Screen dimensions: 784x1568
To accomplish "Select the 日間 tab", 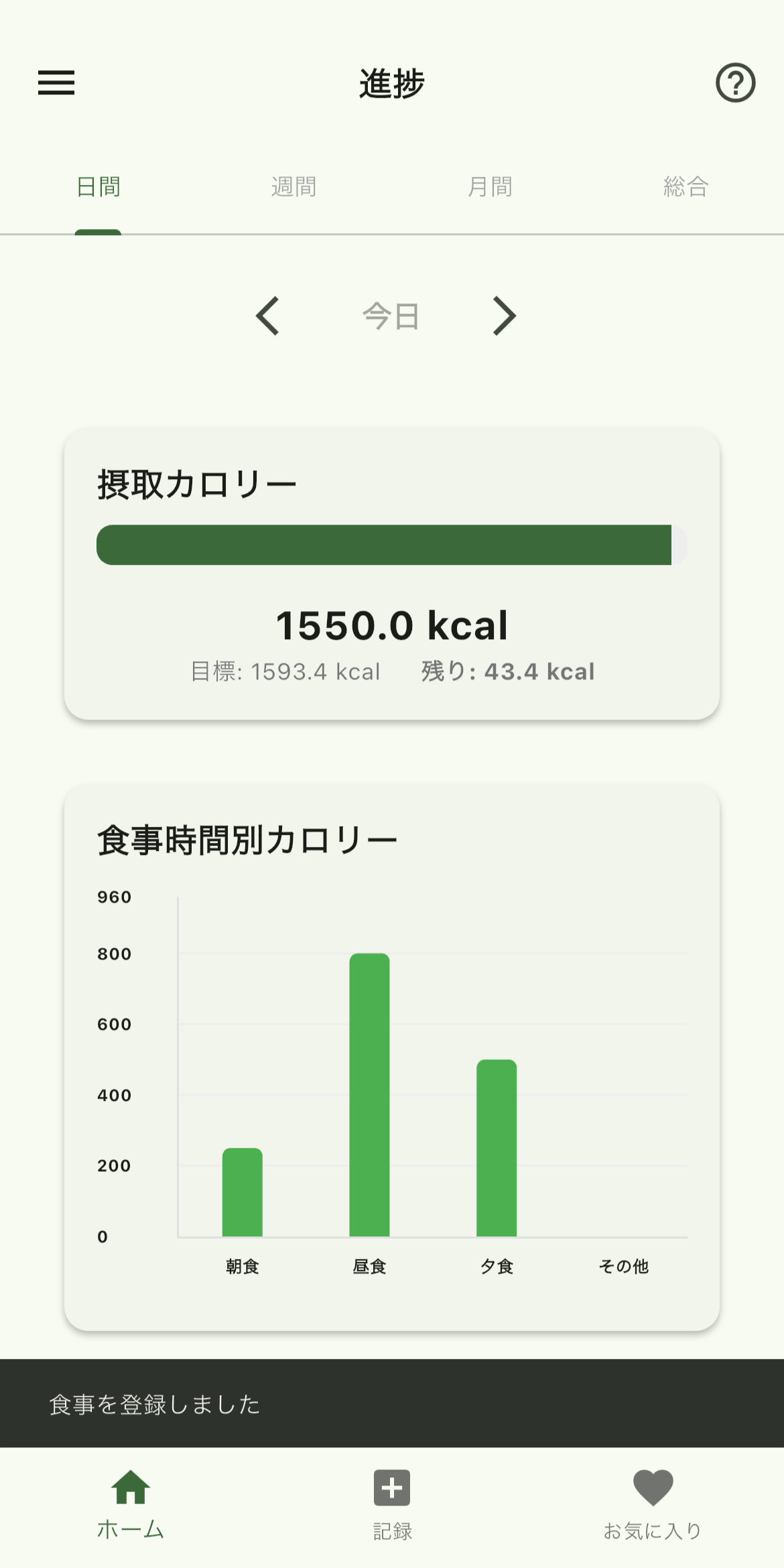I will [98, 186].
